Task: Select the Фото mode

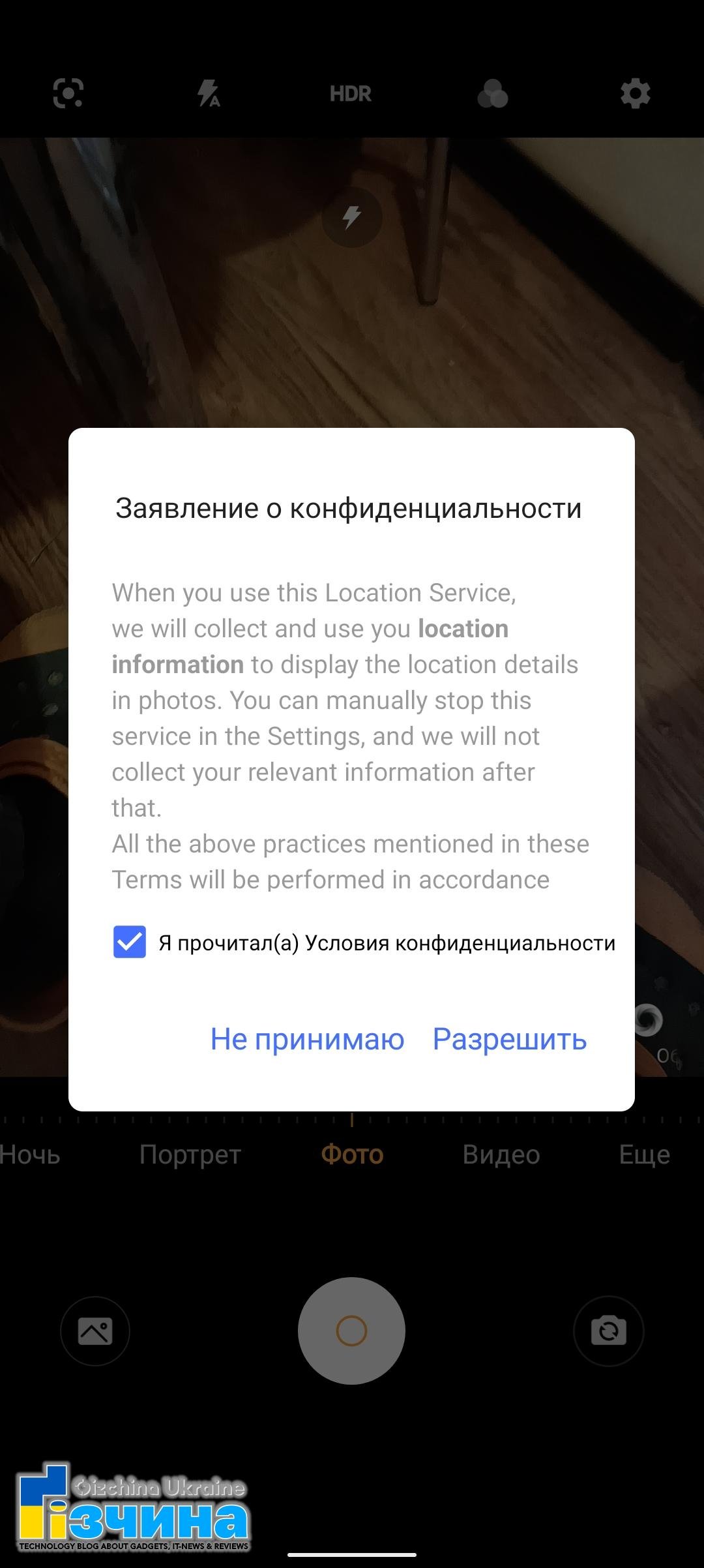Action: coord(352,1154)
